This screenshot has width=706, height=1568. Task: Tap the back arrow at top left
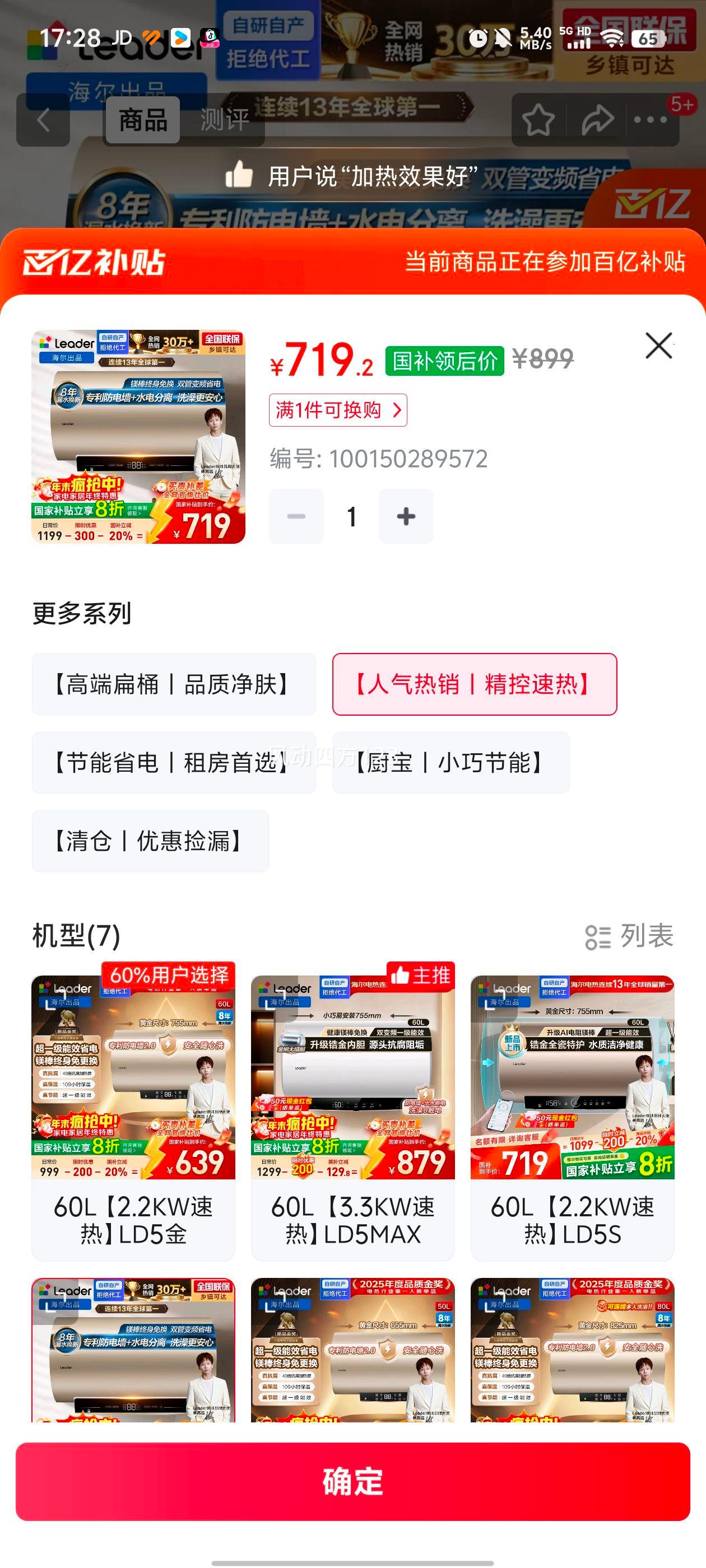(x=43, y=119)
